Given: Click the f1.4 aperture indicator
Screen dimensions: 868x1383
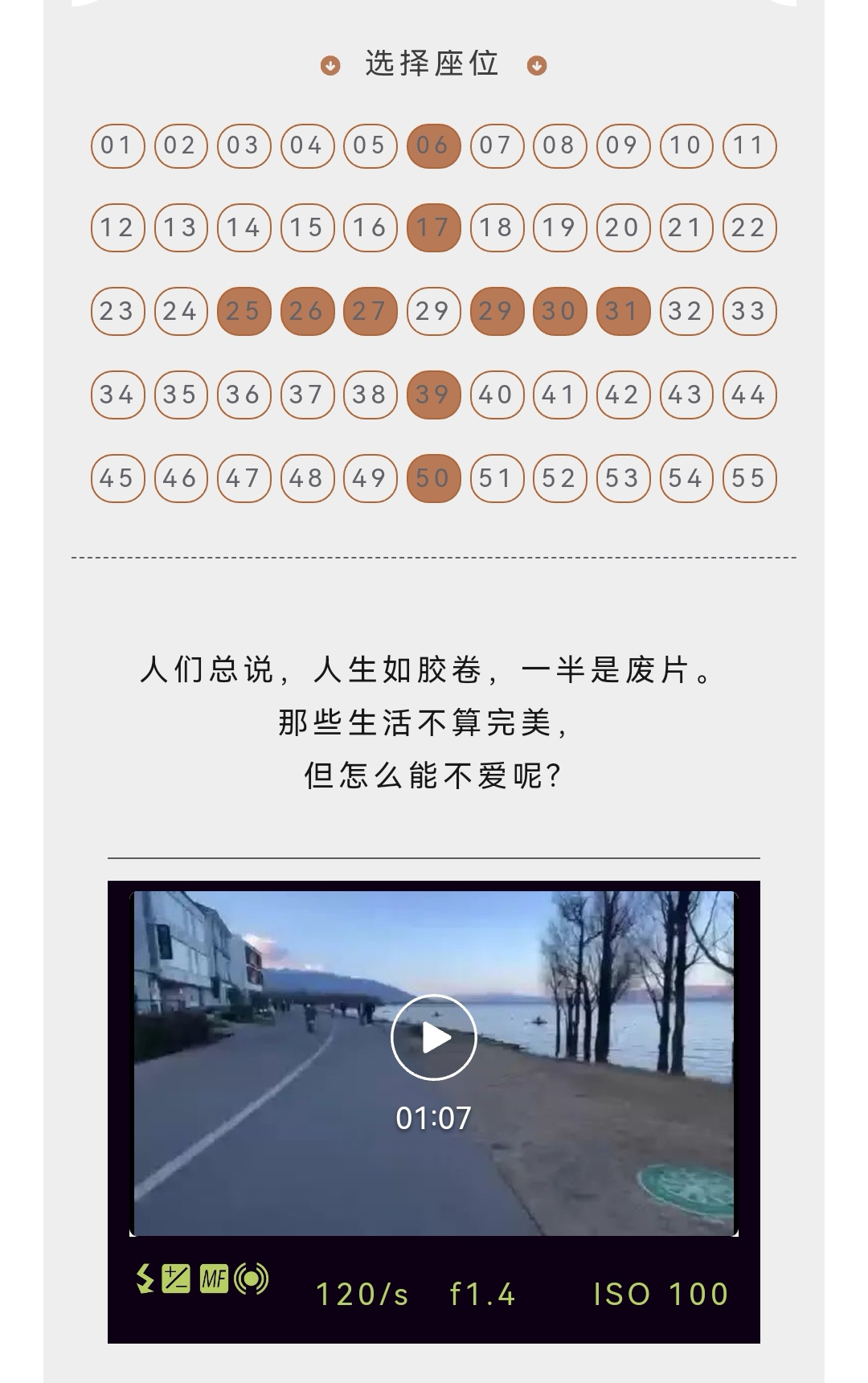Looking at the screenshot, I should (x=481, y=1292).
